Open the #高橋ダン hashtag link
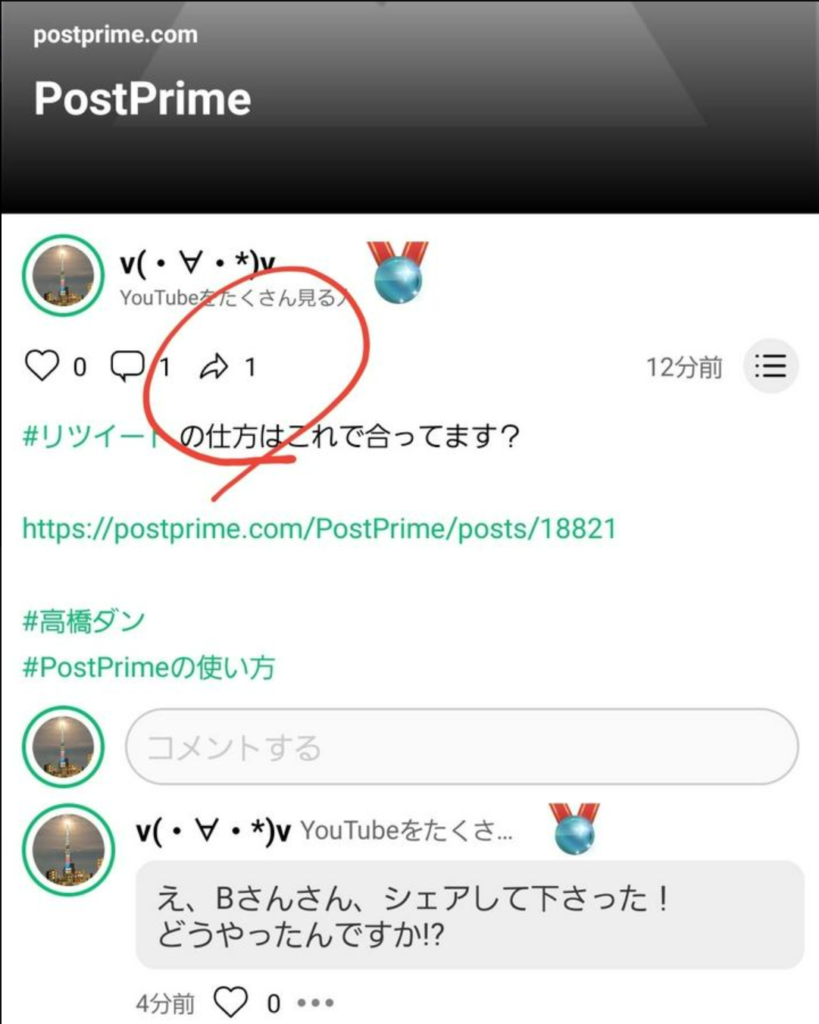This screenshot has width=819, height=1024. 82,621
